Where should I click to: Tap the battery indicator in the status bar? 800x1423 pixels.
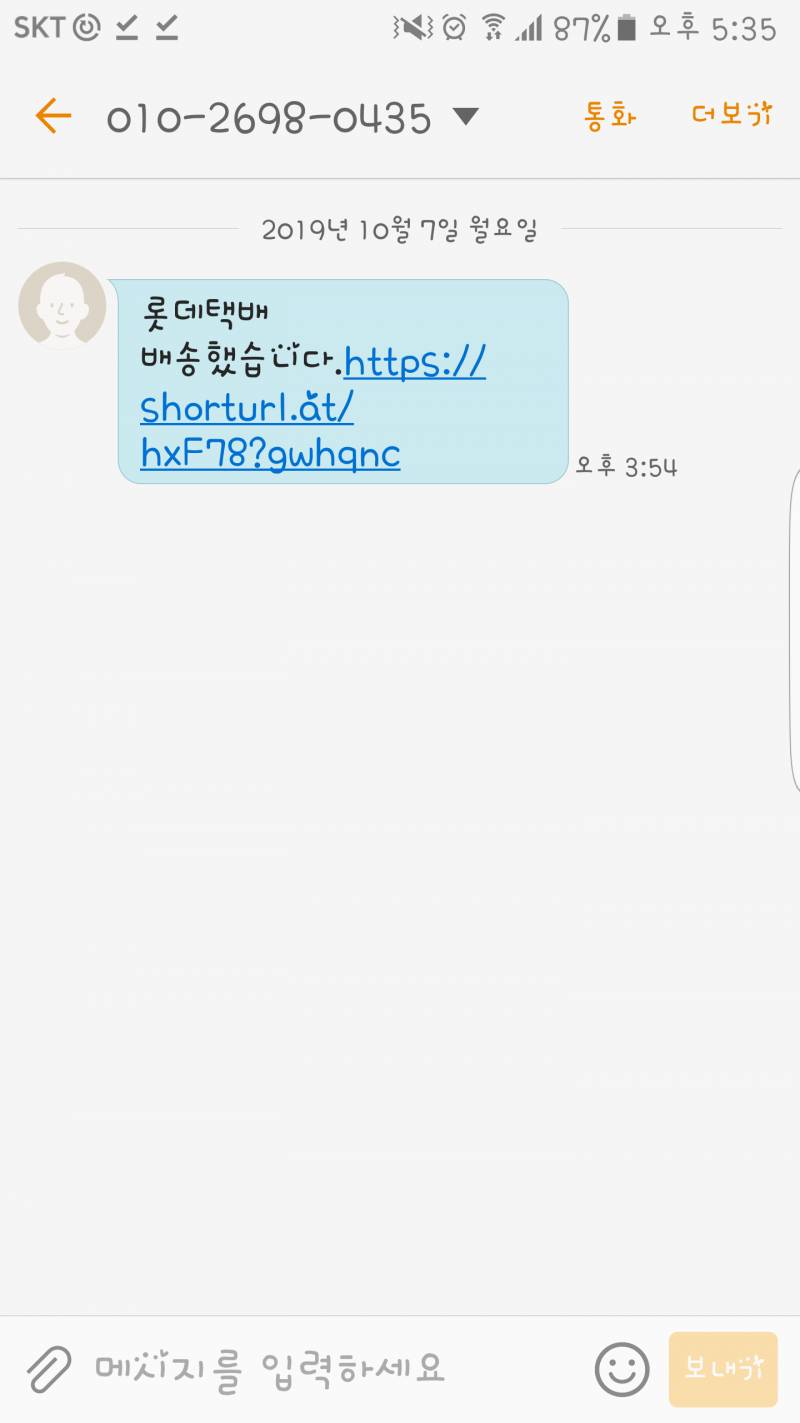coord(629,28)
